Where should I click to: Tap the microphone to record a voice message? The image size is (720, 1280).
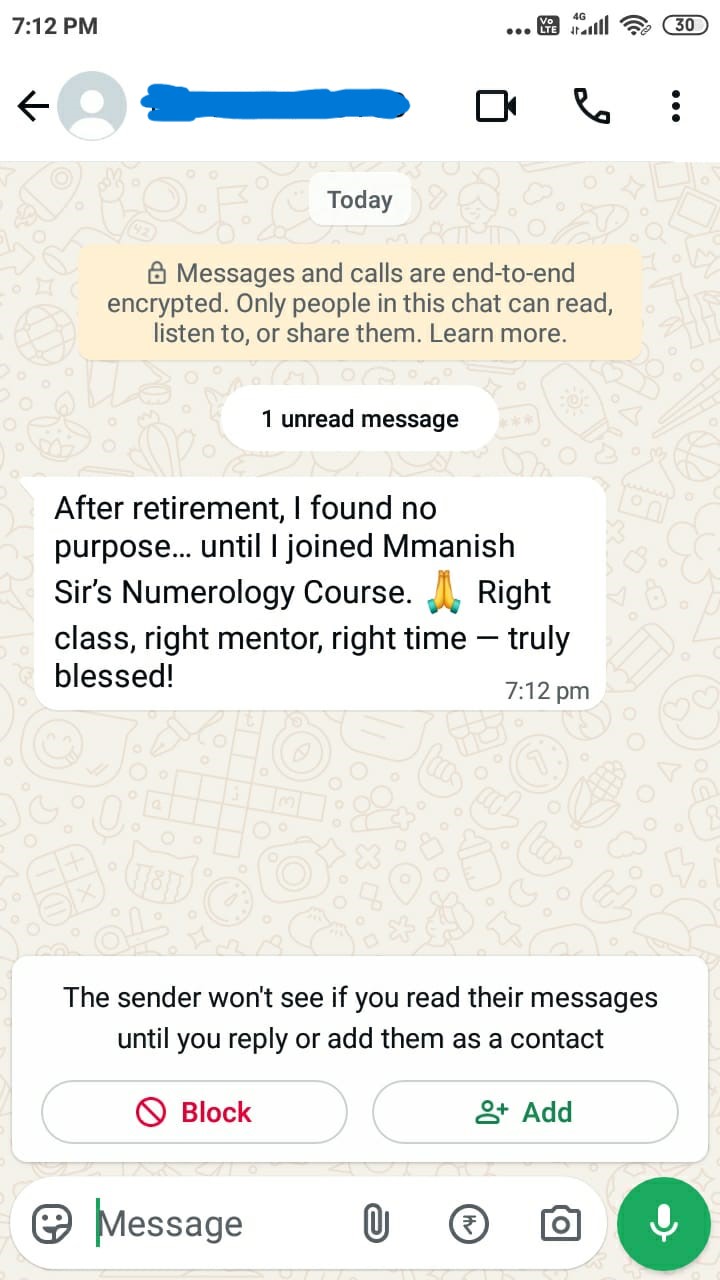tap(663, 1222)
